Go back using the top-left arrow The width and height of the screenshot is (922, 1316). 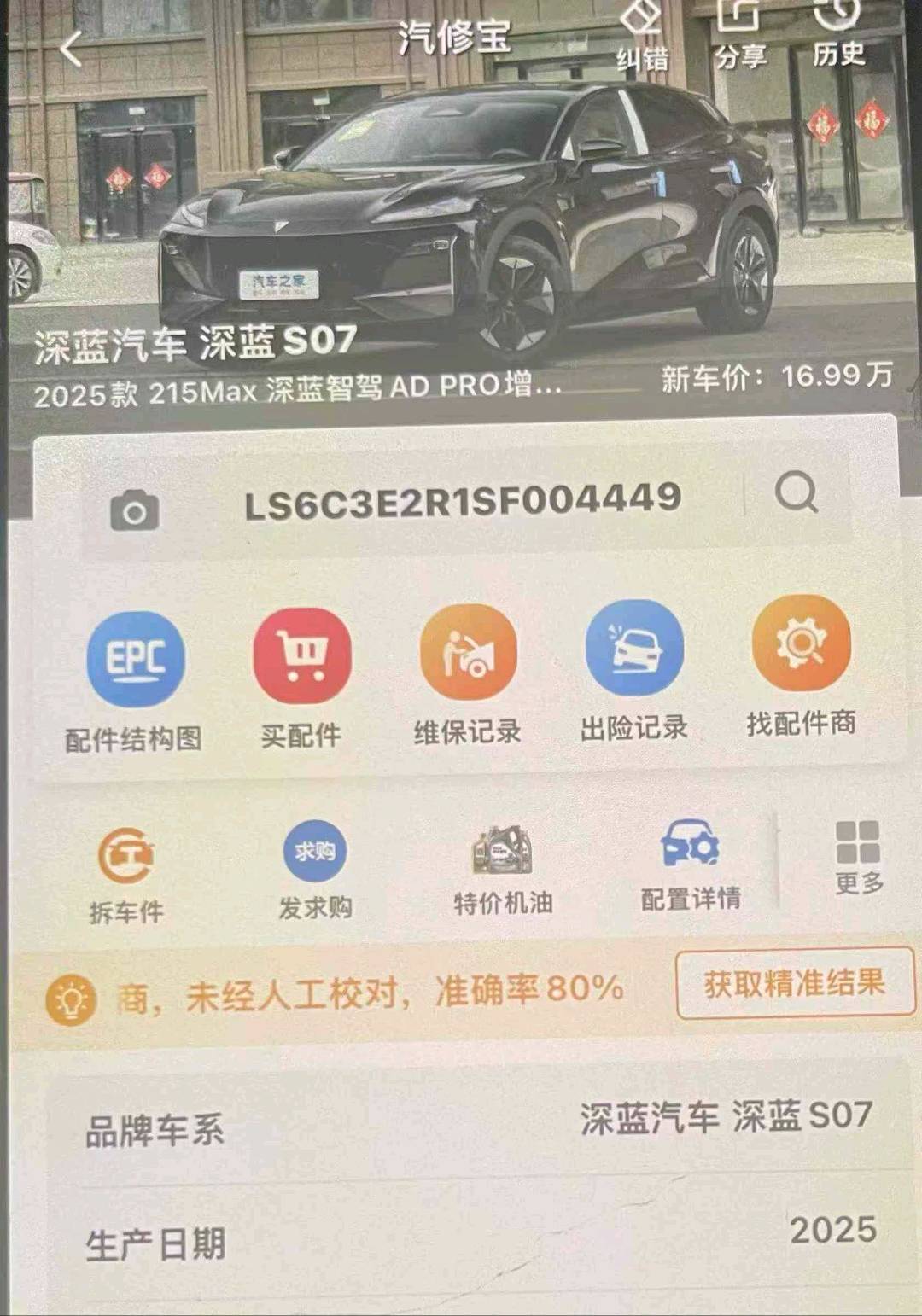[72, 49]
